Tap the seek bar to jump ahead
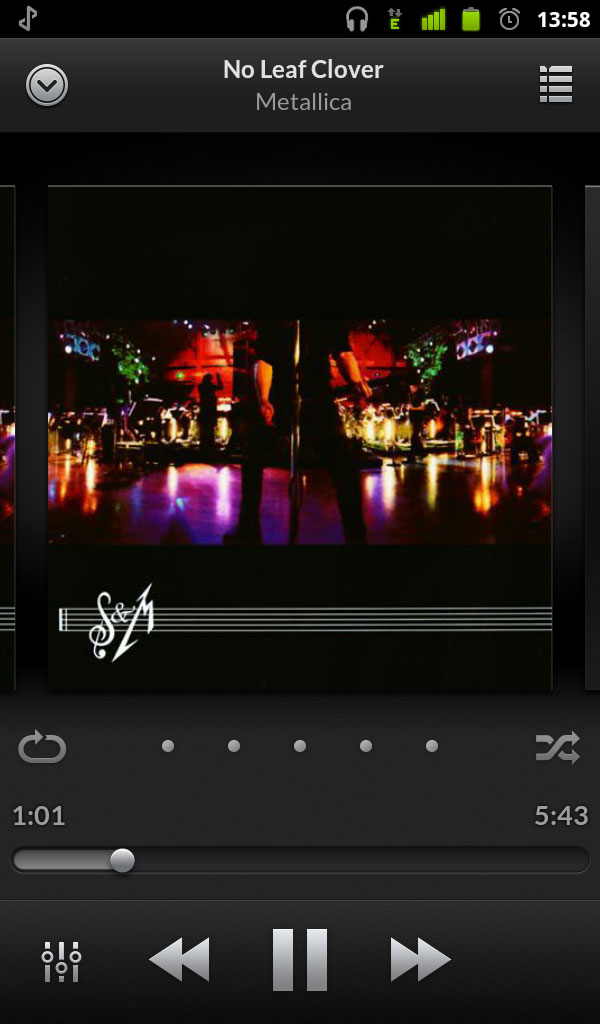 (300, 860)
